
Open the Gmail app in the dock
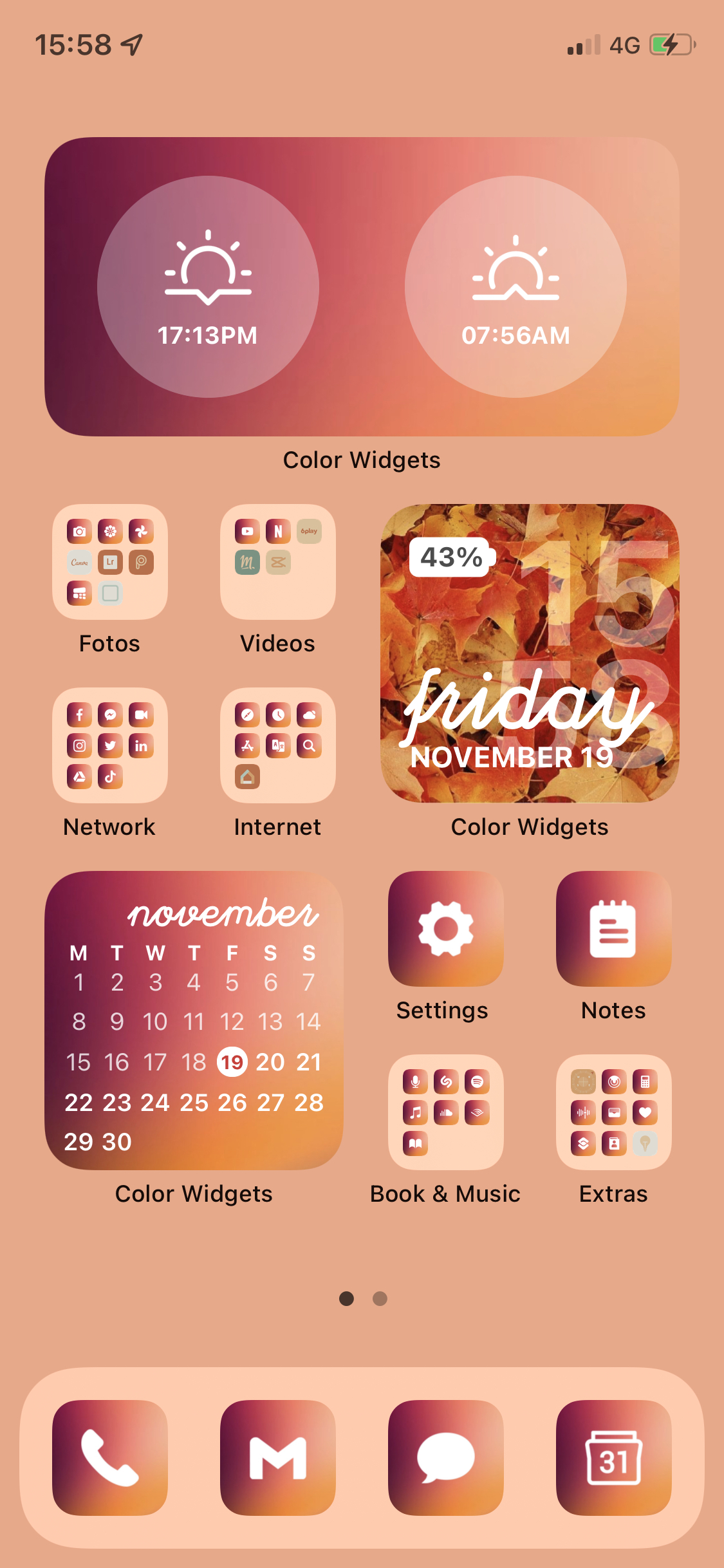coord(278,1457)
